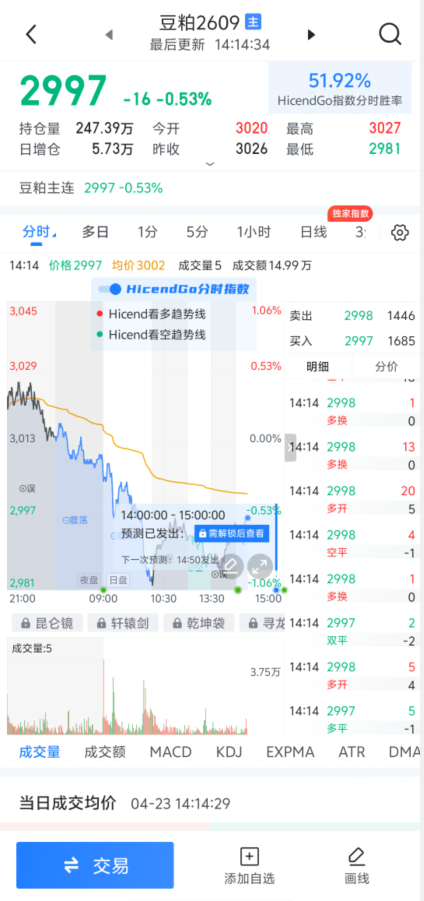This screenshot has height=901, width=424.
Task: Select the 5分 chart interval
Action: coord(197,232)
